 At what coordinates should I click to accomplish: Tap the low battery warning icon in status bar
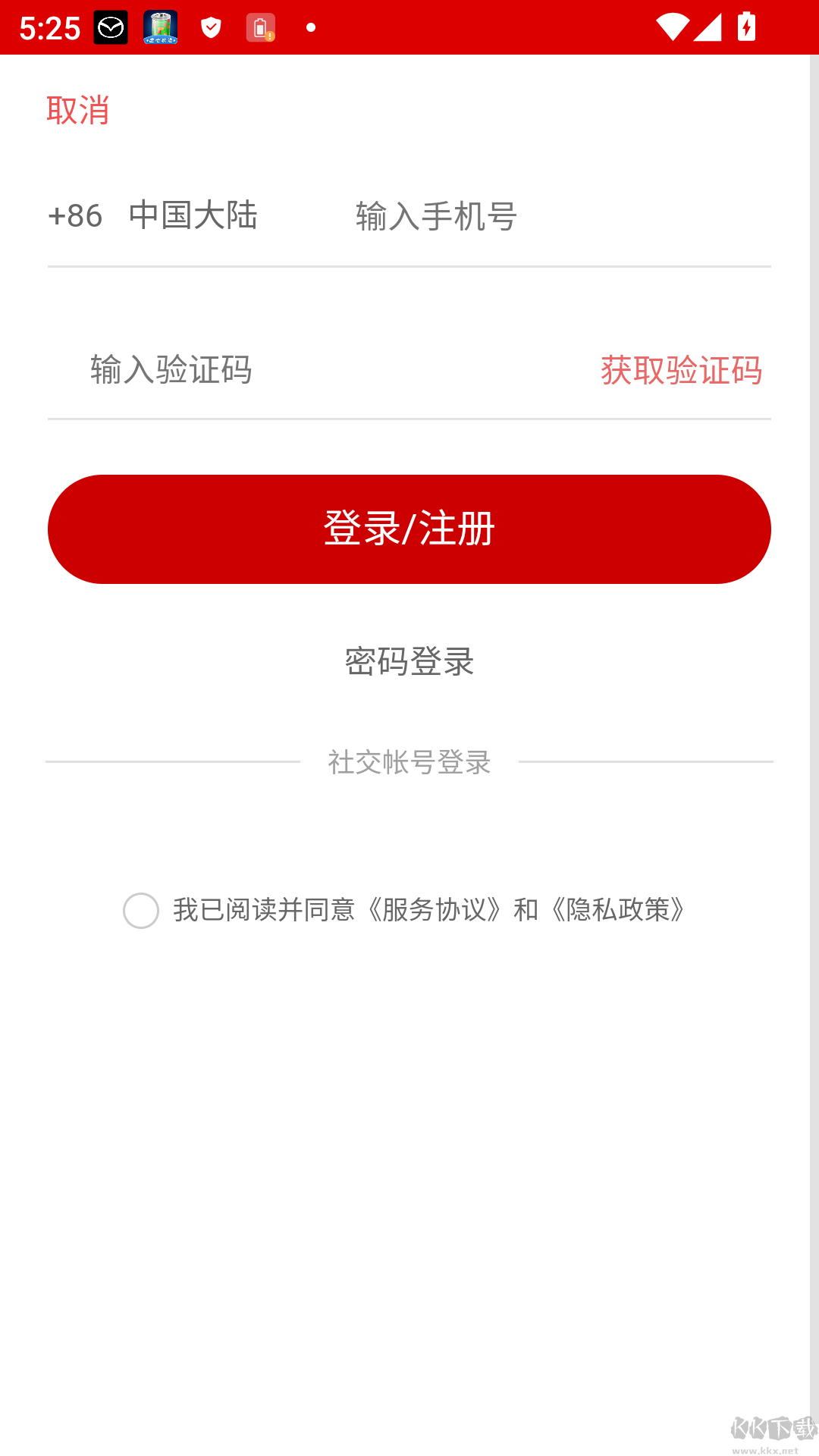[x=261, y=27]
